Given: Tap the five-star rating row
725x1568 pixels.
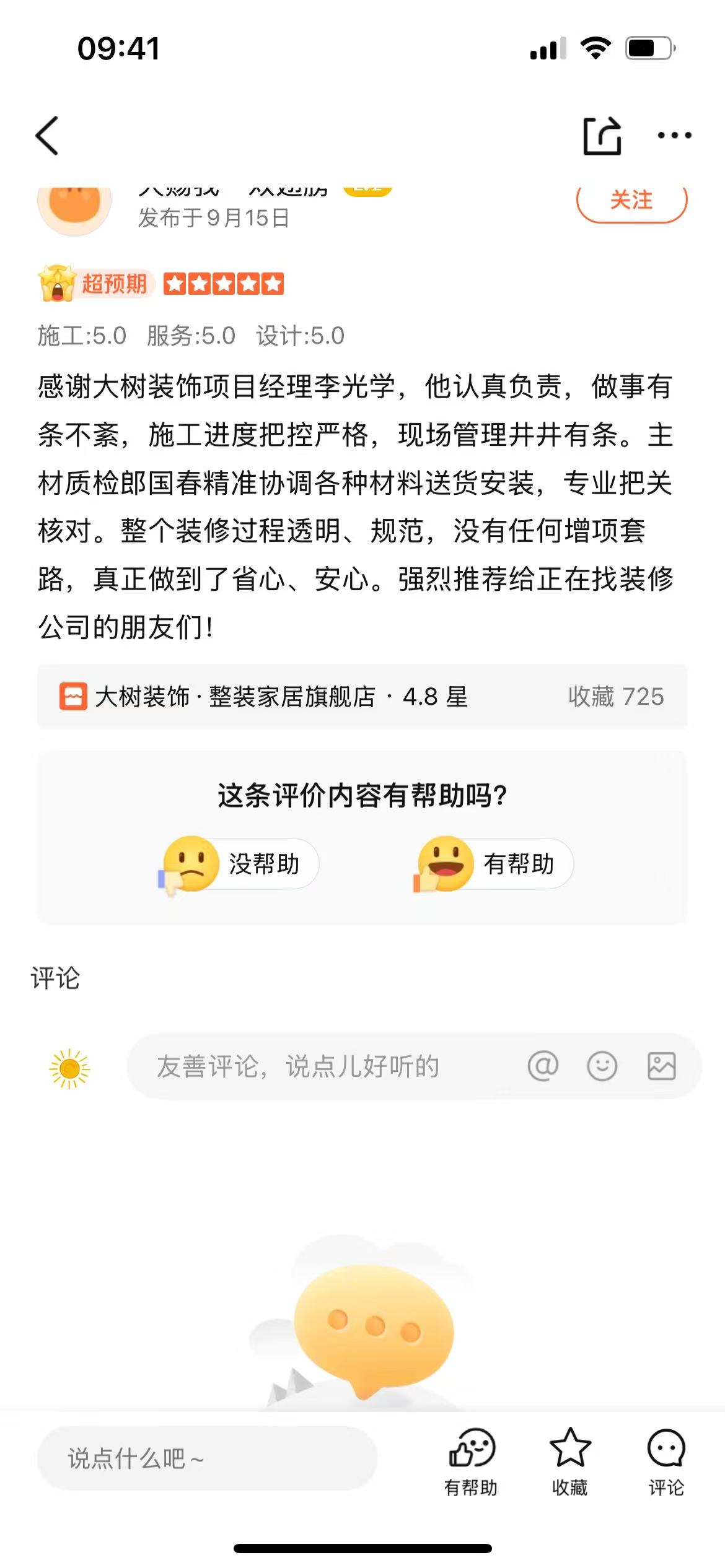Looking at the screenshot, I should tap(223, 285).
